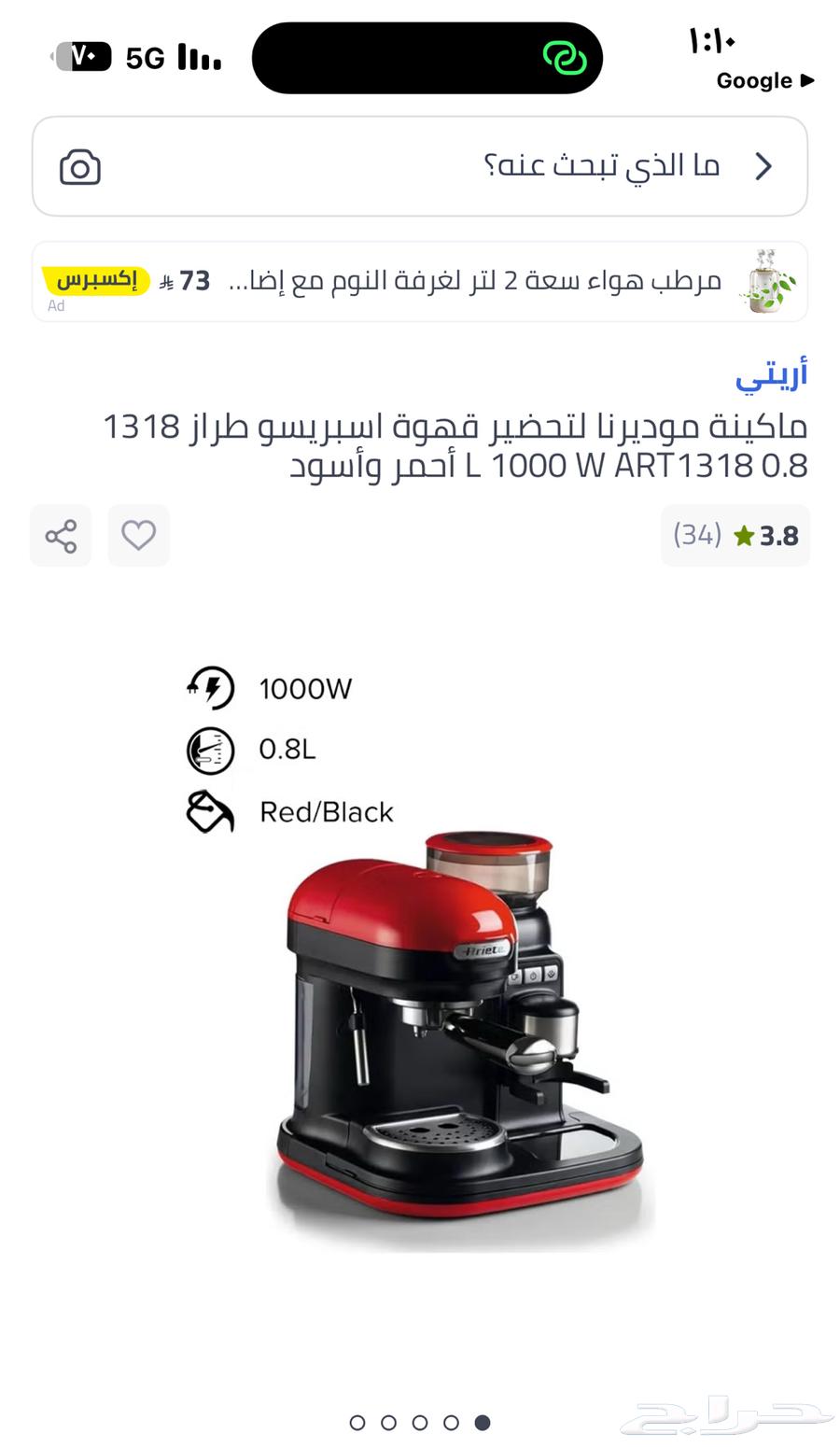Expand search using the arrow chevron

pyautogui.click(x=764, y=166)
